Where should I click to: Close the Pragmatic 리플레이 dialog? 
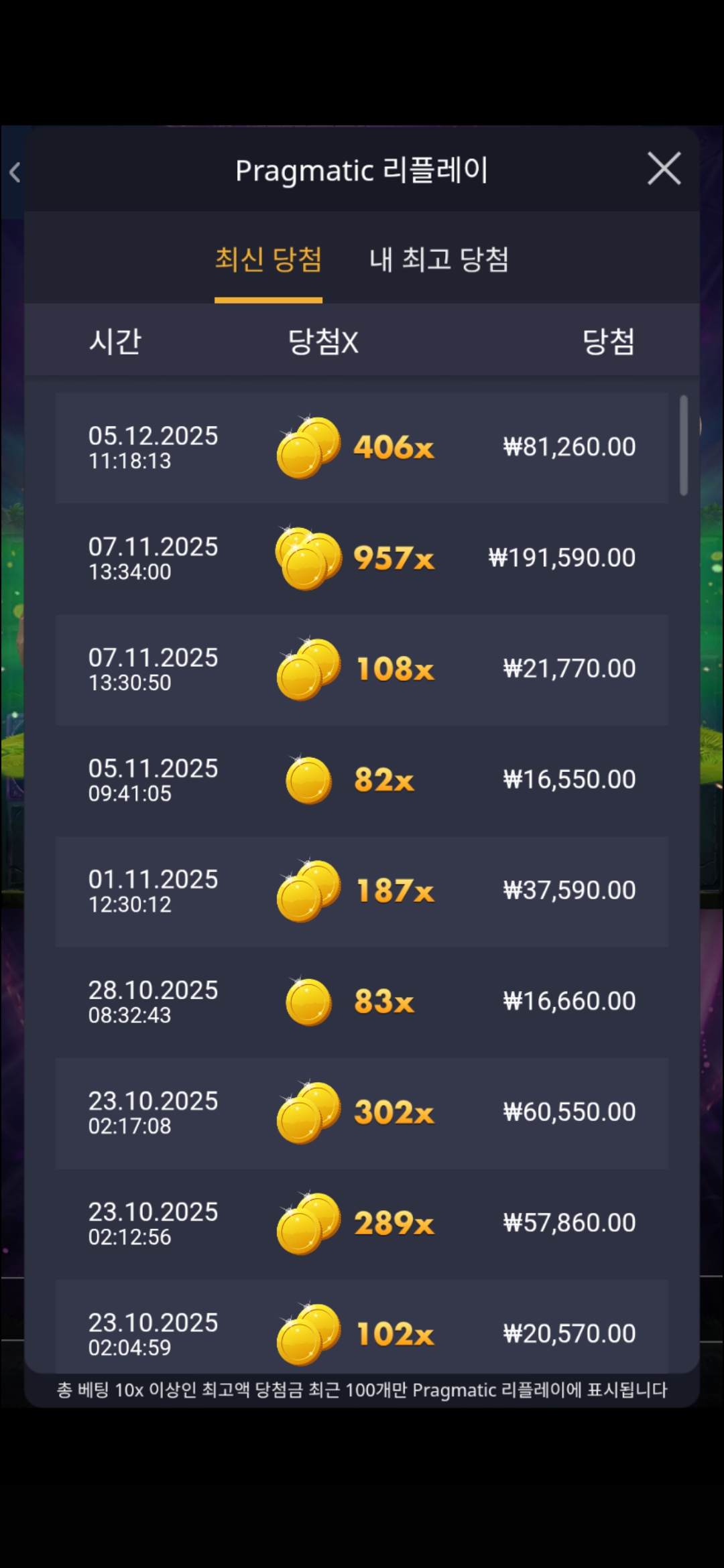coord(664,168)
